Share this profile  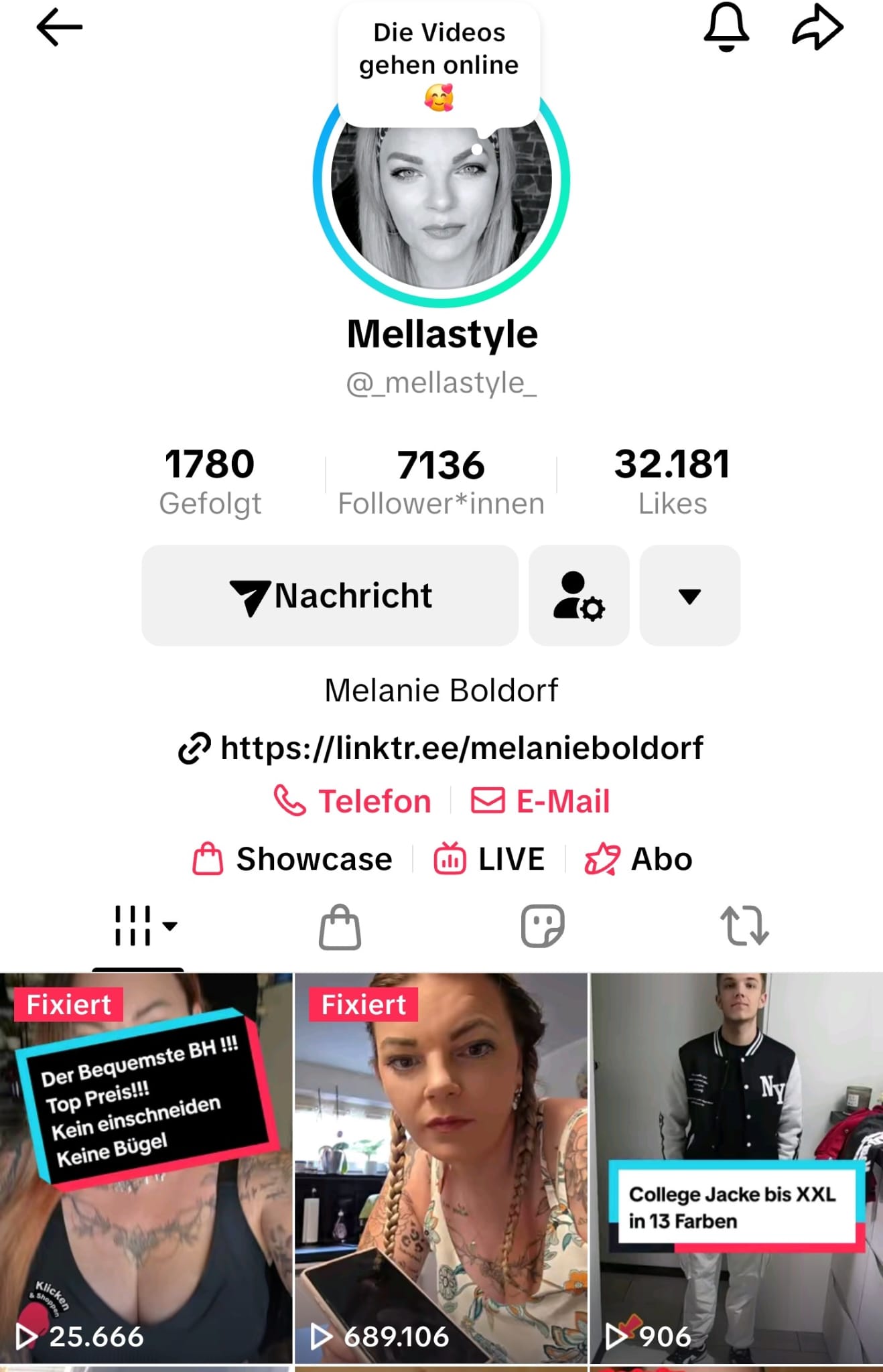(817, 27)
